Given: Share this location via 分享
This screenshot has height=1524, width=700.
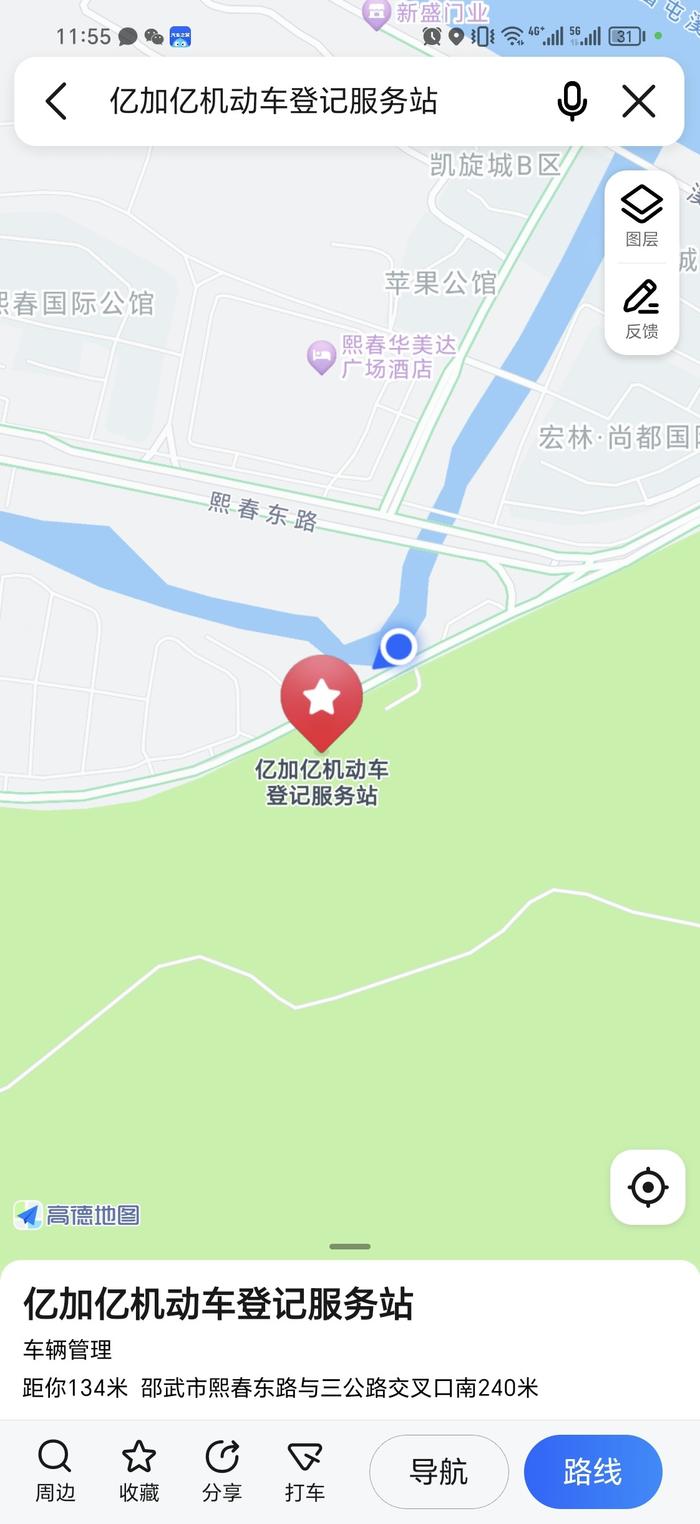Looking at the screenshot, I should (222, 1471).
